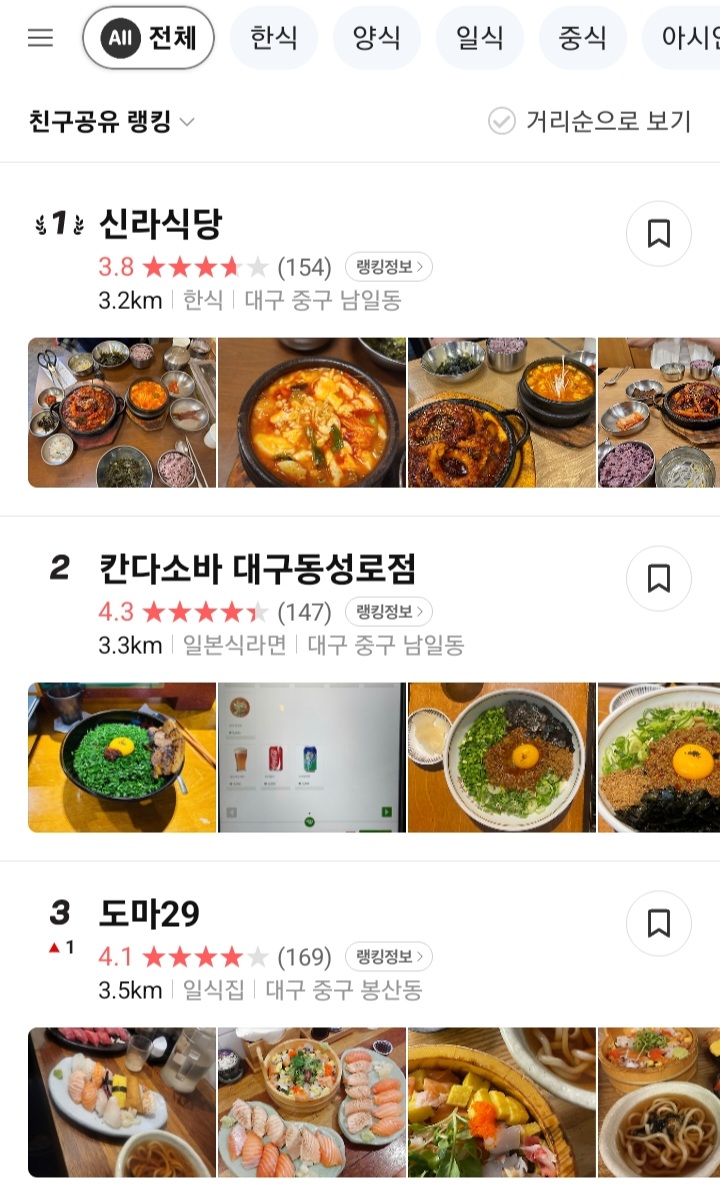
Task: Expand the 친구공유 랭킹 dropdown
Action: pyautogui.click(x=112, y=122)
